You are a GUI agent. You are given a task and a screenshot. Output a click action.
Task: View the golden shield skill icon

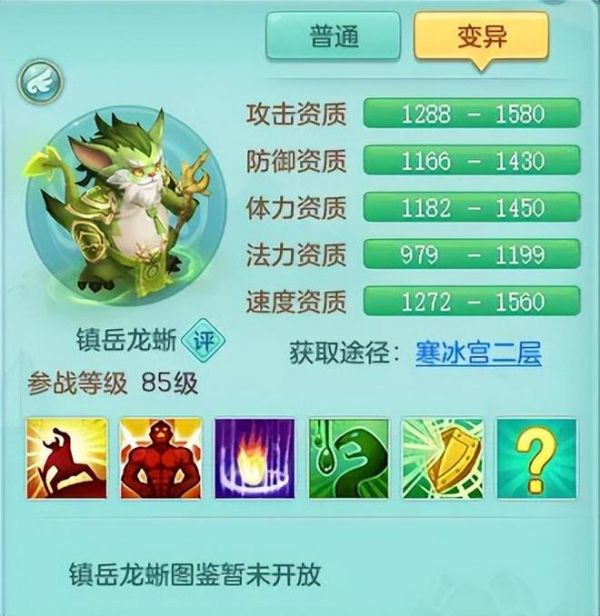[442, 459]
